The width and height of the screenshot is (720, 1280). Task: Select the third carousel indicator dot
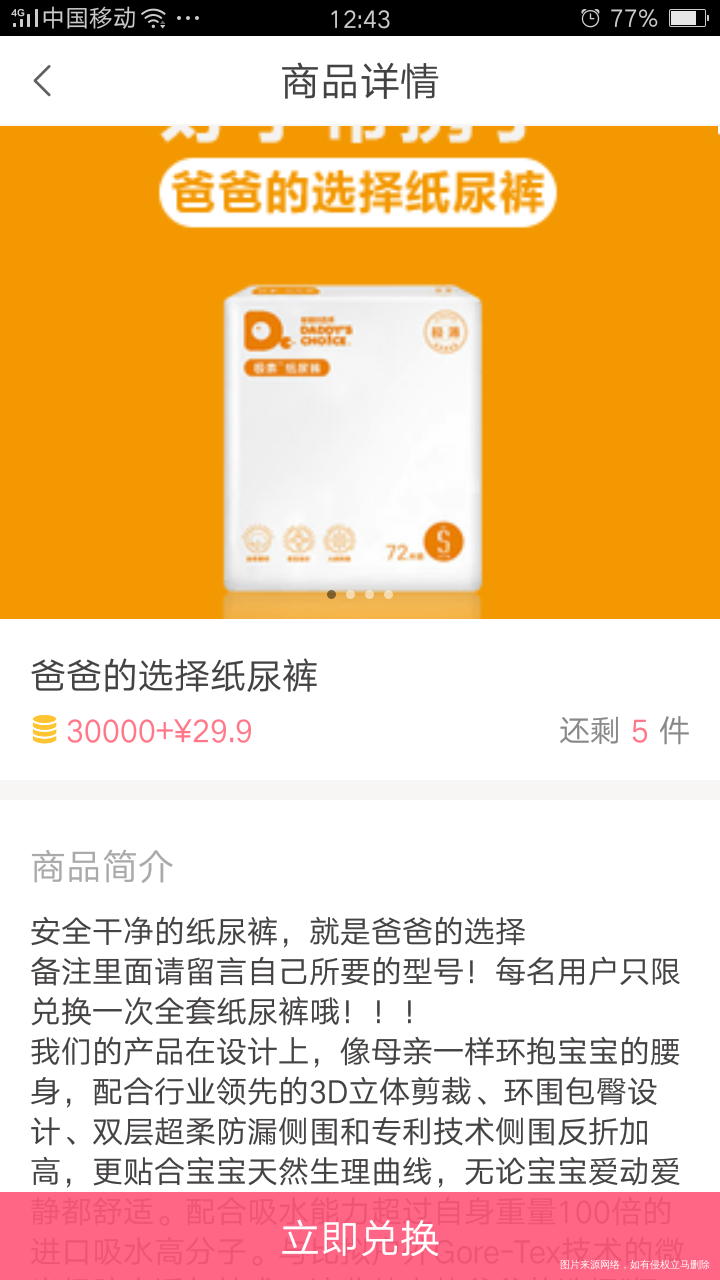coord(368,594)
